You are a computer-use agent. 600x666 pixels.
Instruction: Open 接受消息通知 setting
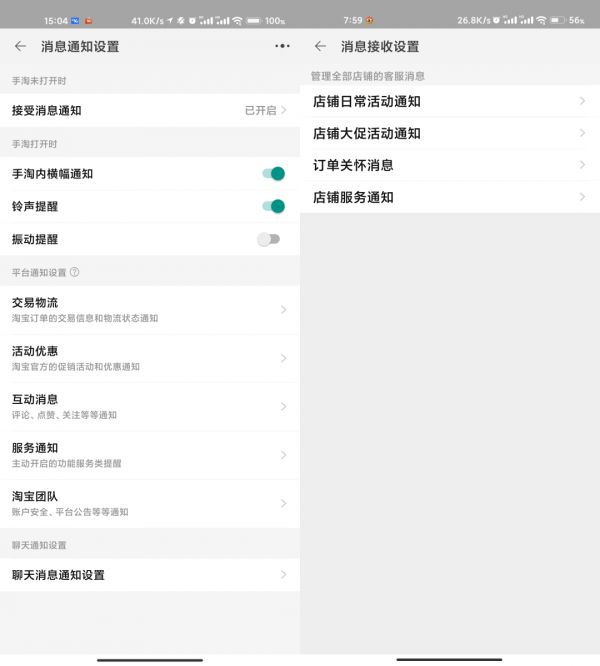tap(150, 110)
